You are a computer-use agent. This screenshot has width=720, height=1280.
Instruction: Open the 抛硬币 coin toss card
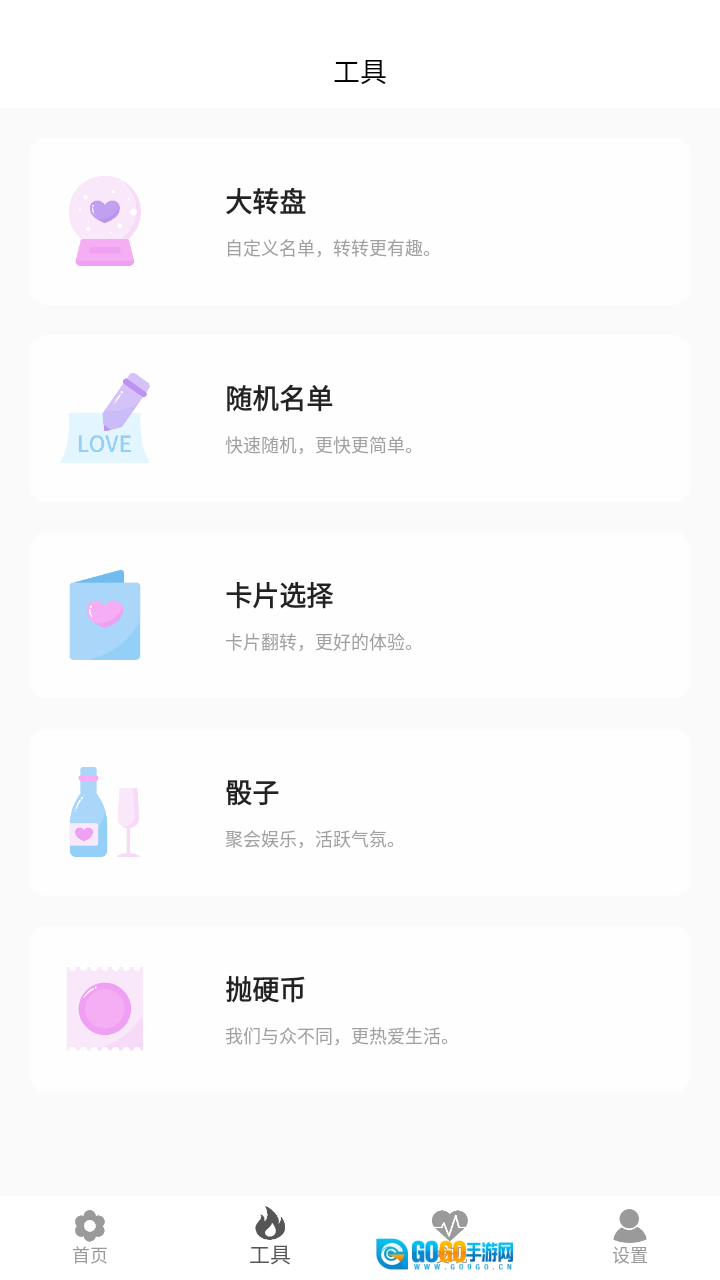(360, 1009)
